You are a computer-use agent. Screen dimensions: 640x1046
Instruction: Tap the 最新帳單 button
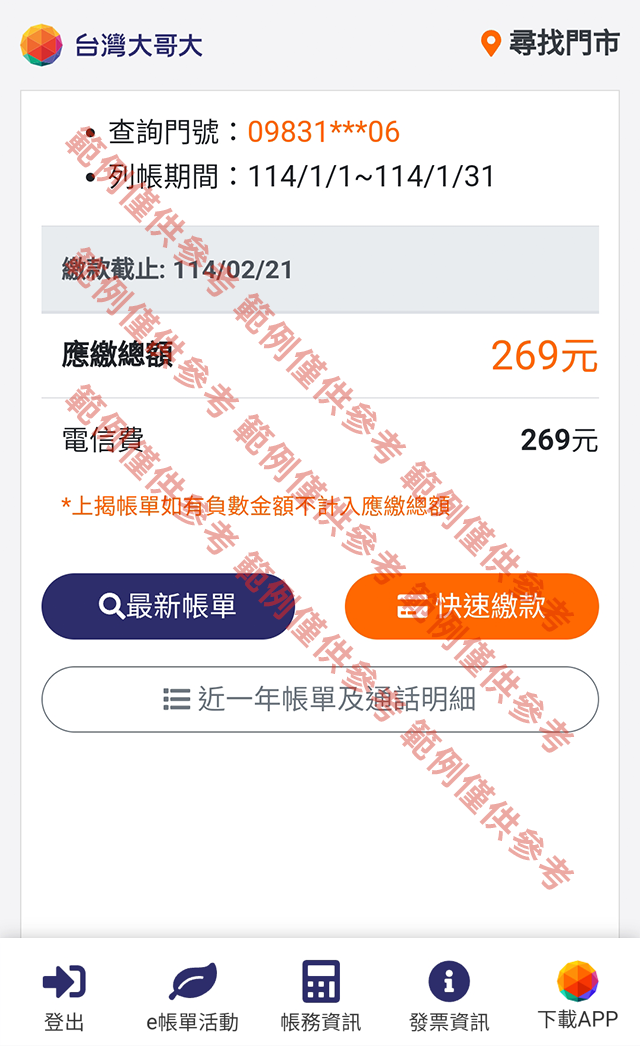click(x=168, y=606)
